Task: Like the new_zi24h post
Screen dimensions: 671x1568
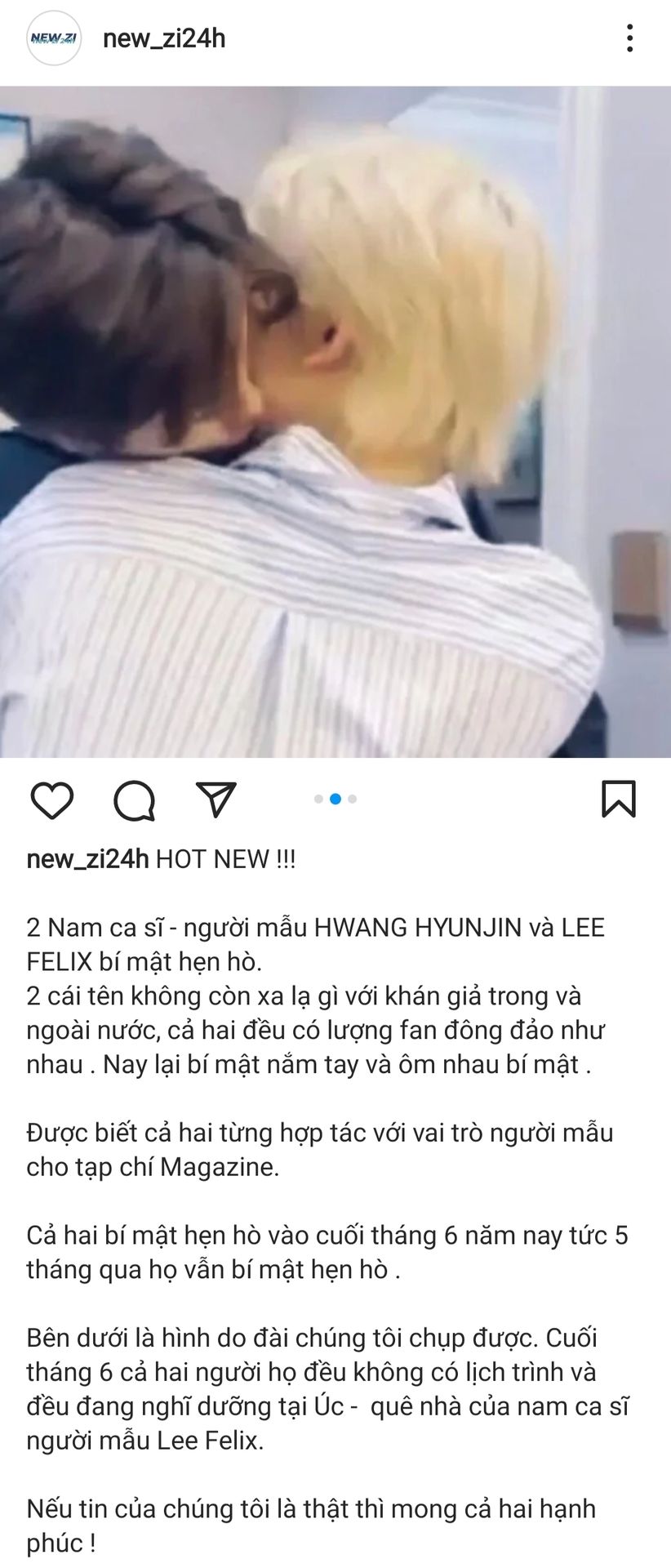Action: point(52,800)
